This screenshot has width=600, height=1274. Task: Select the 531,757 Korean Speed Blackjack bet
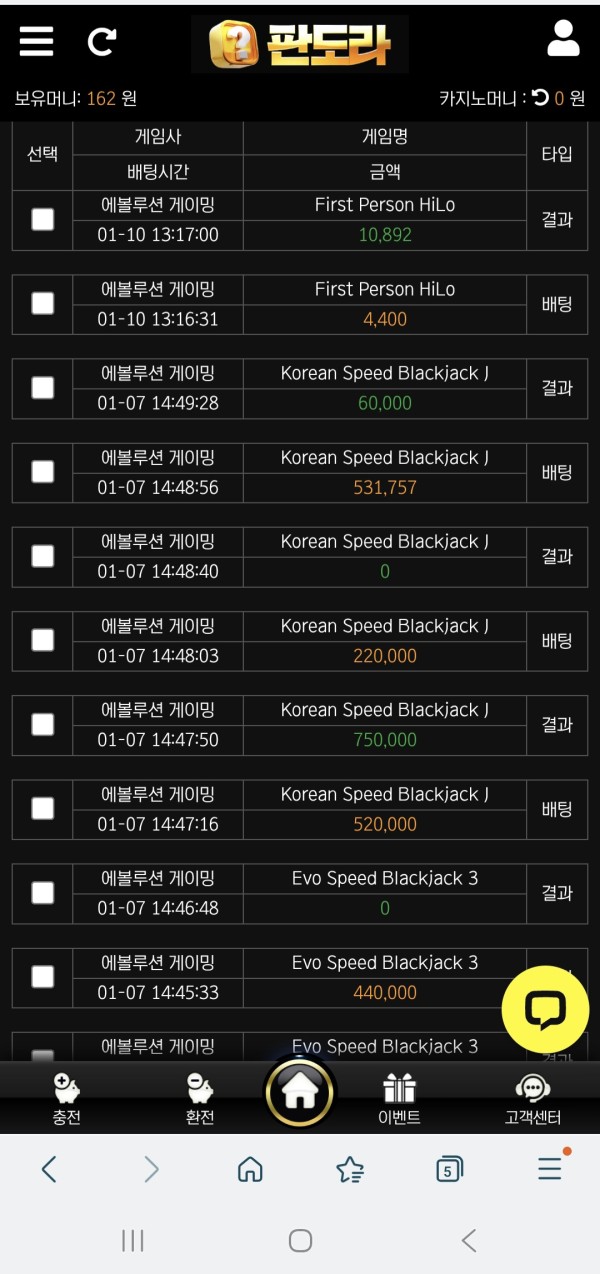click(x=43, y=471)
